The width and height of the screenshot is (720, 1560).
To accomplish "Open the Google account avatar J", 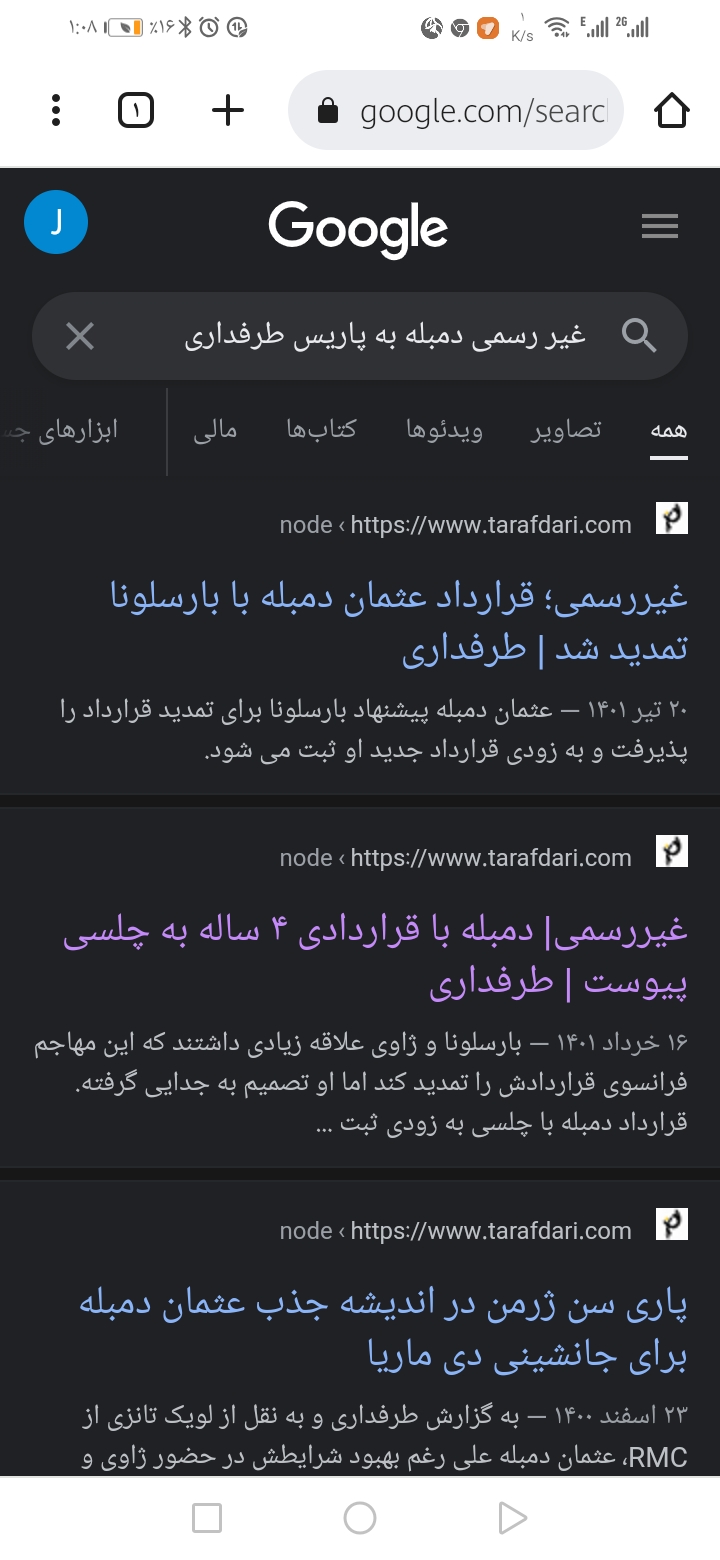I will (56, 222).
